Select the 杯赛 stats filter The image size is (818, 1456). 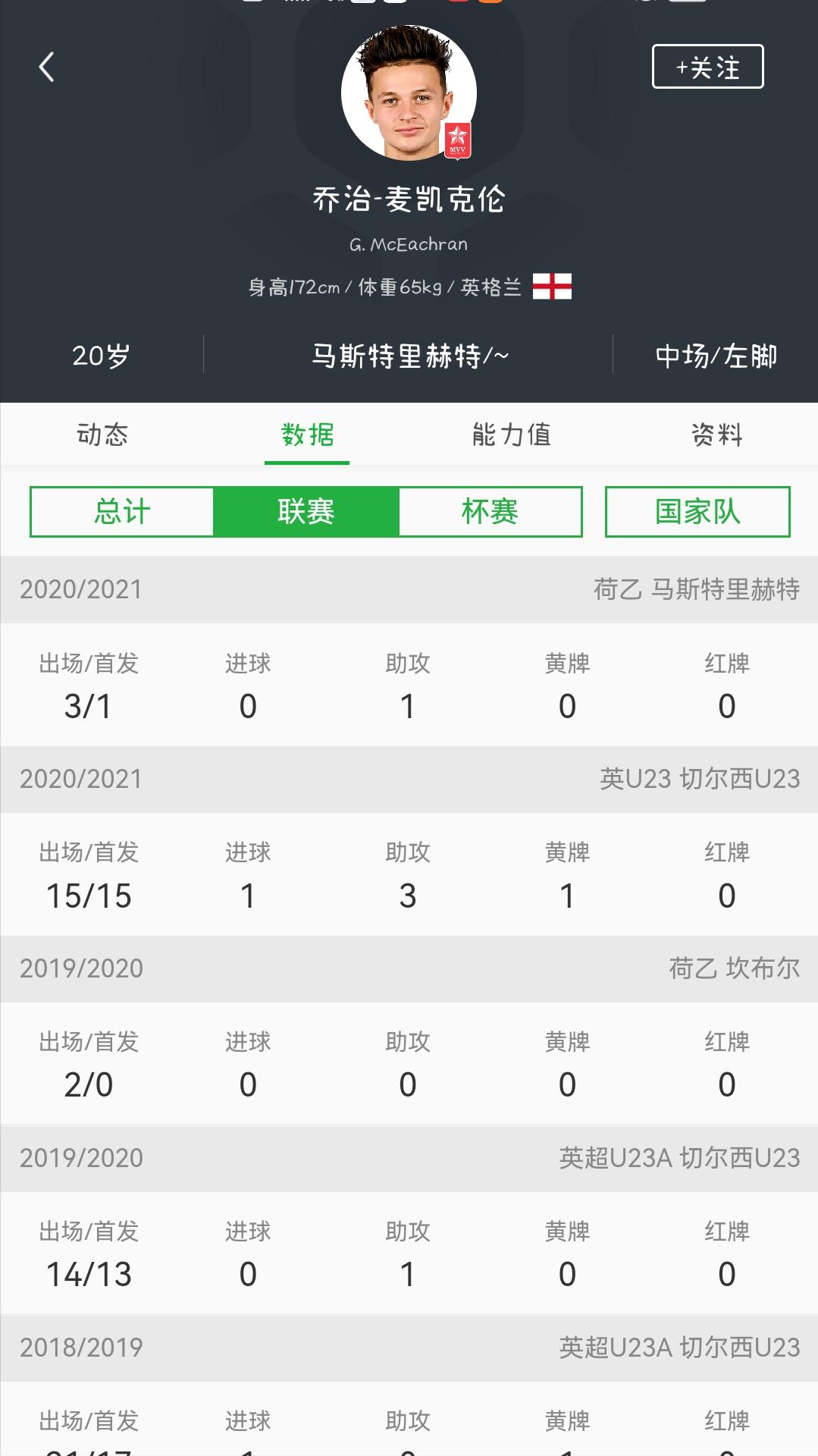pyautogui.click(x=490, y=512)
